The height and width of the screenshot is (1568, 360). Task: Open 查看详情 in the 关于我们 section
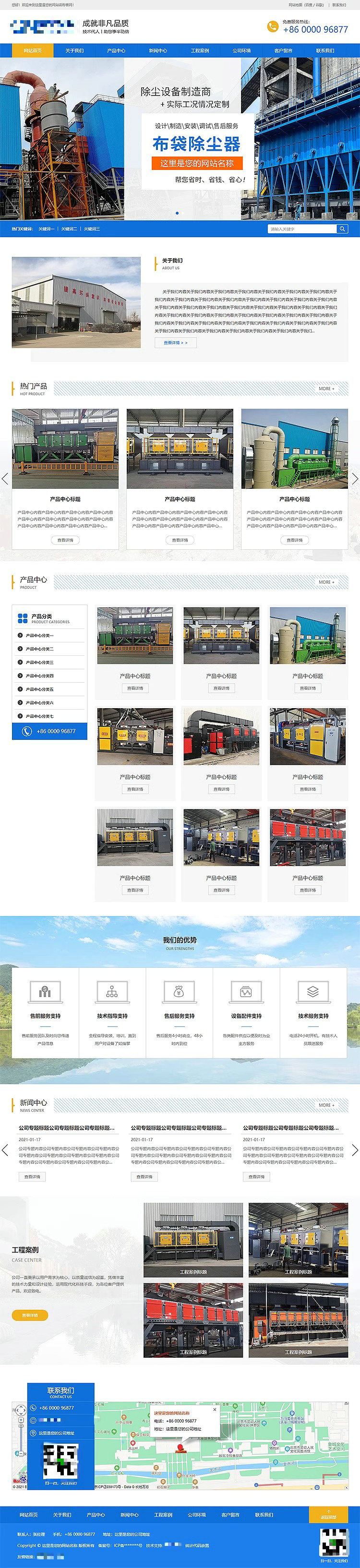[175, 343]
